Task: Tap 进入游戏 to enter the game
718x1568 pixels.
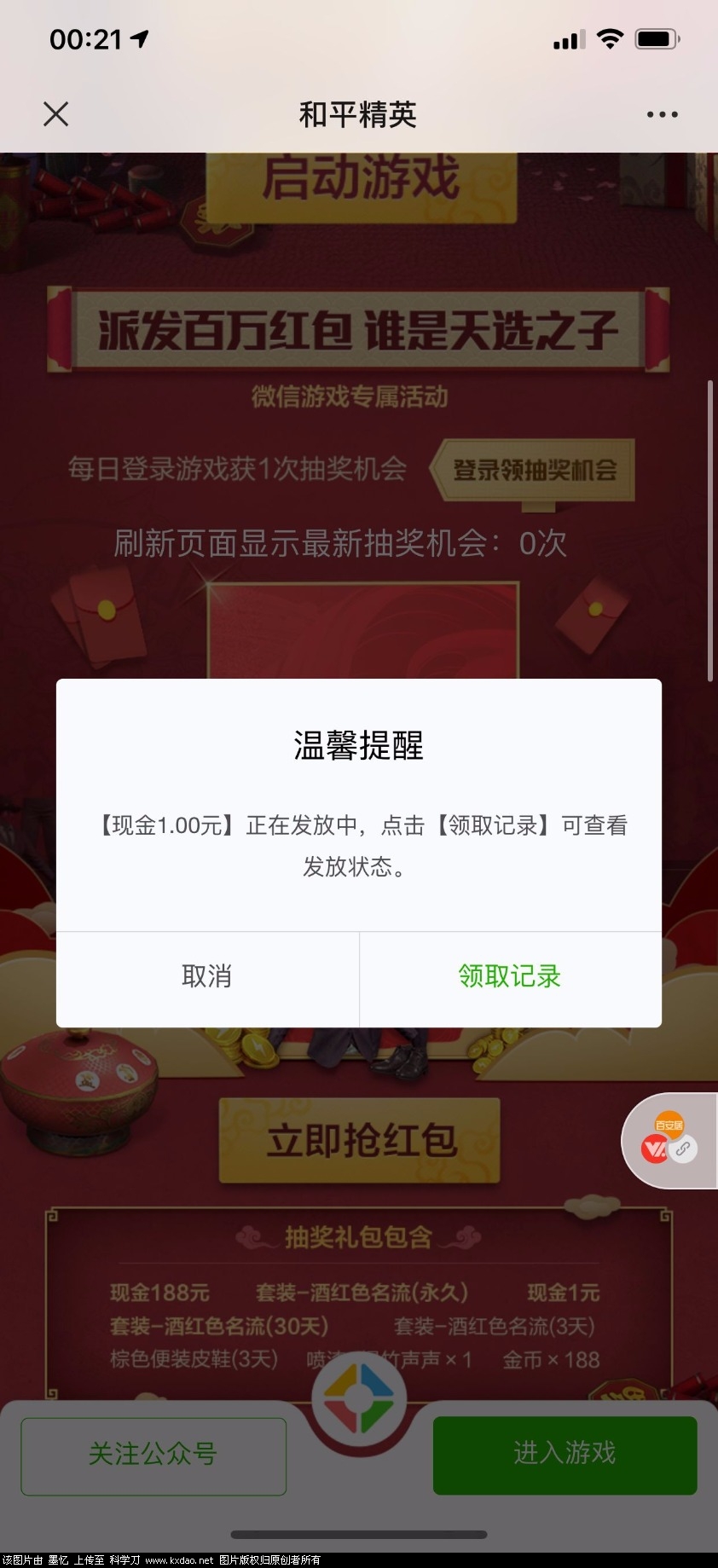Action: (565, 1454)
